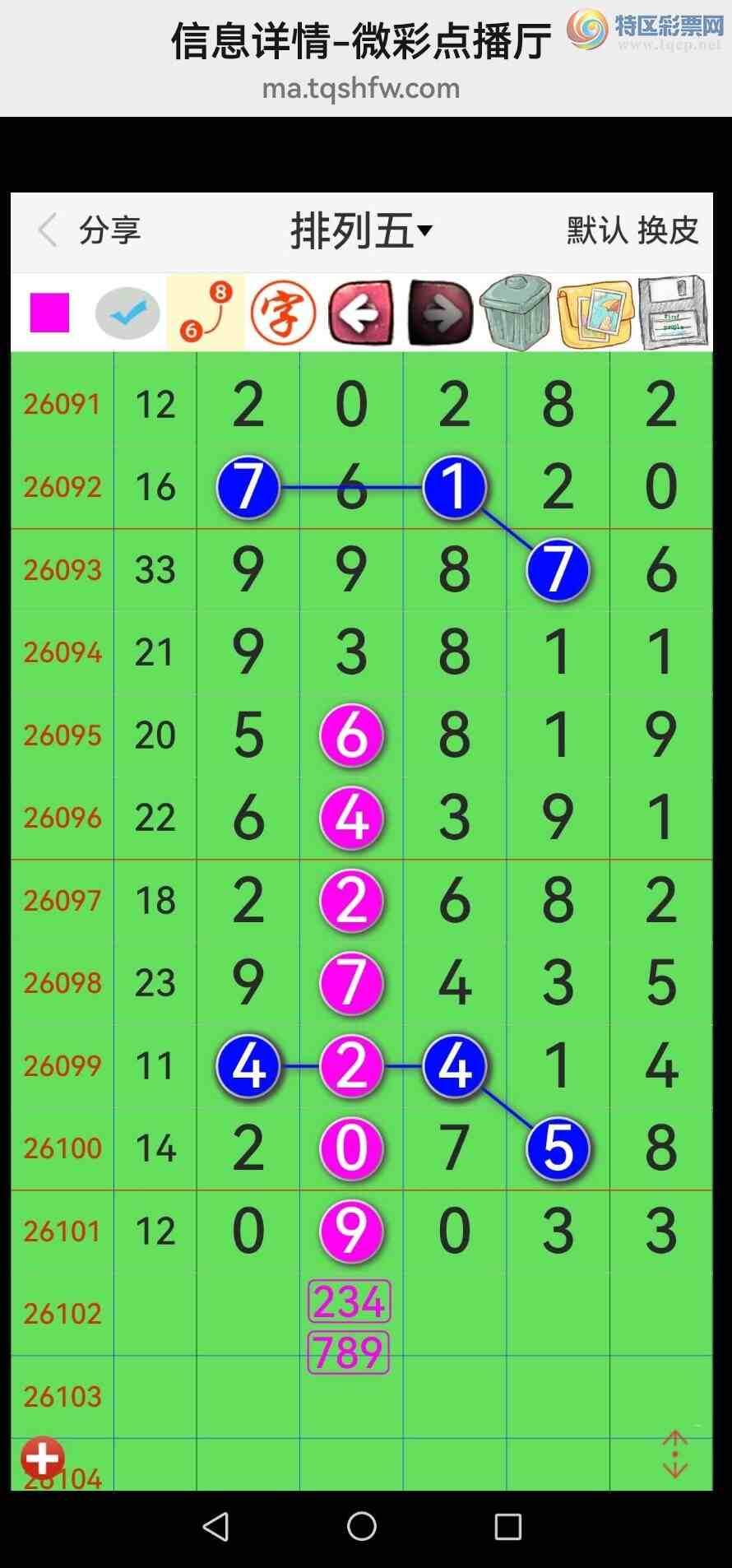Go back using the header arrow

tap(49, 230)
